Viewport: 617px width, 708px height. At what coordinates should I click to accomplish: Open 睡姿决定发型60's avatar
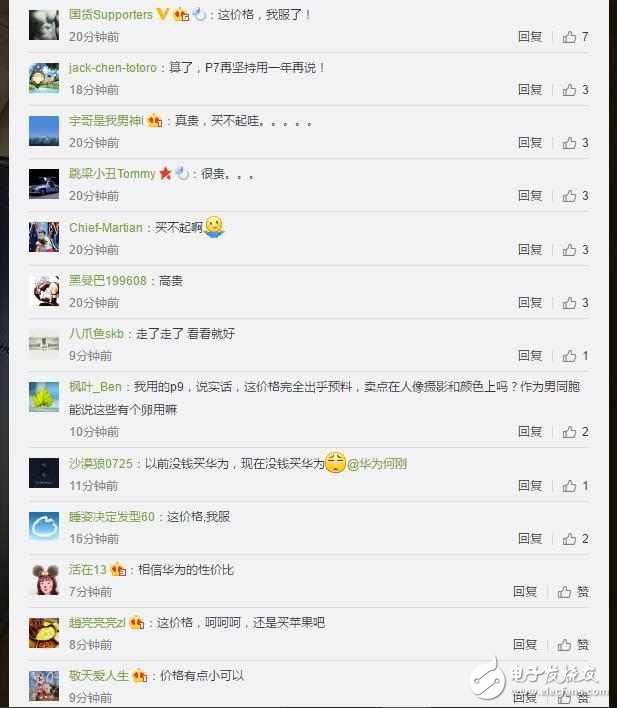click(x=44, y=527)
